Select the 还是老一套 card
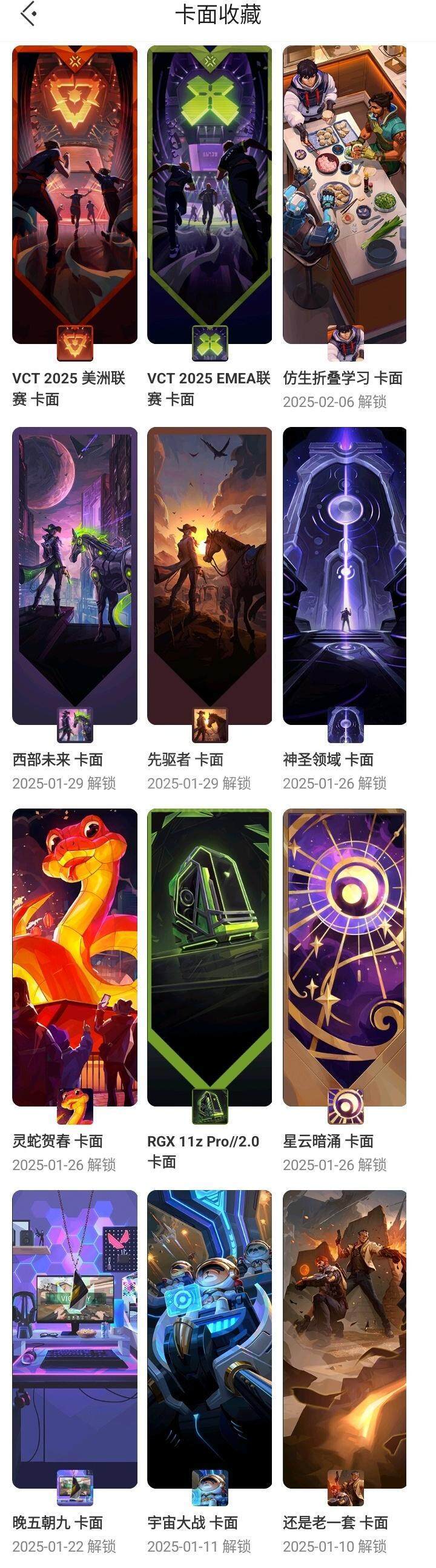Screen dimensions: 436x1568 tap(345, 1338)
